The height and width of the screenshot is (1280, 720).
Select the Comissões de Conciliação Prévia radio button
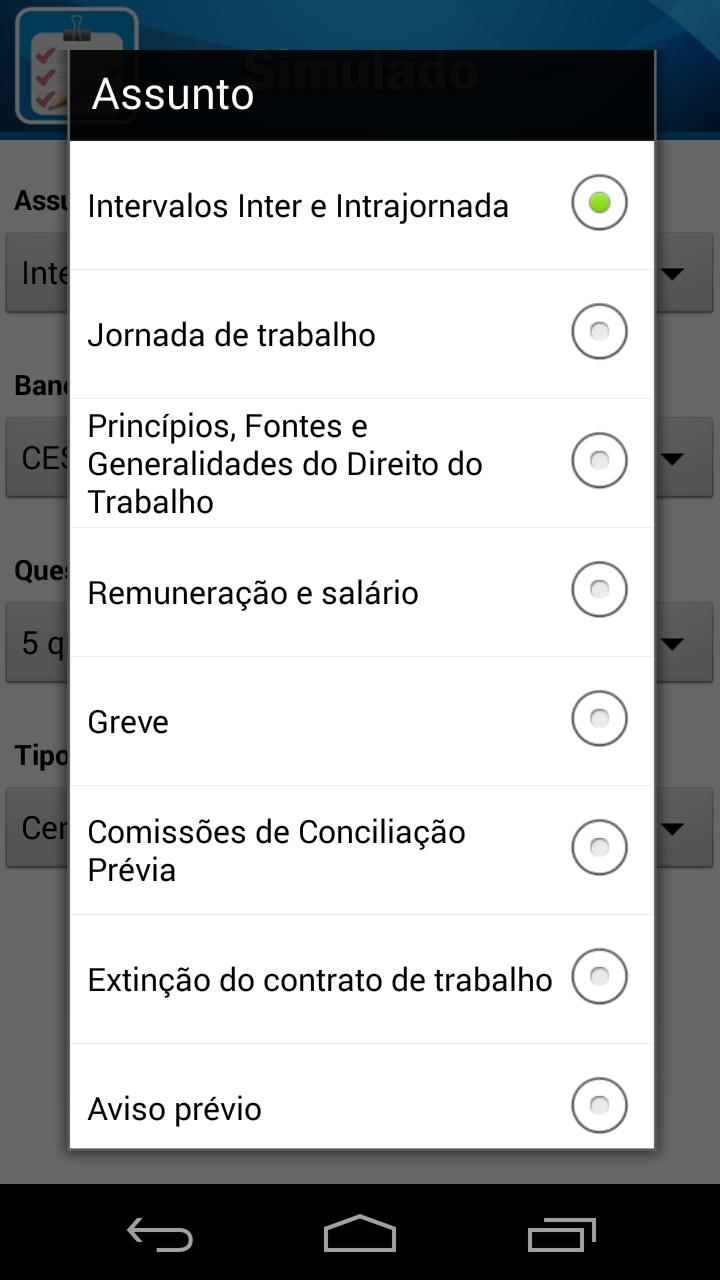tap(598, 847)
